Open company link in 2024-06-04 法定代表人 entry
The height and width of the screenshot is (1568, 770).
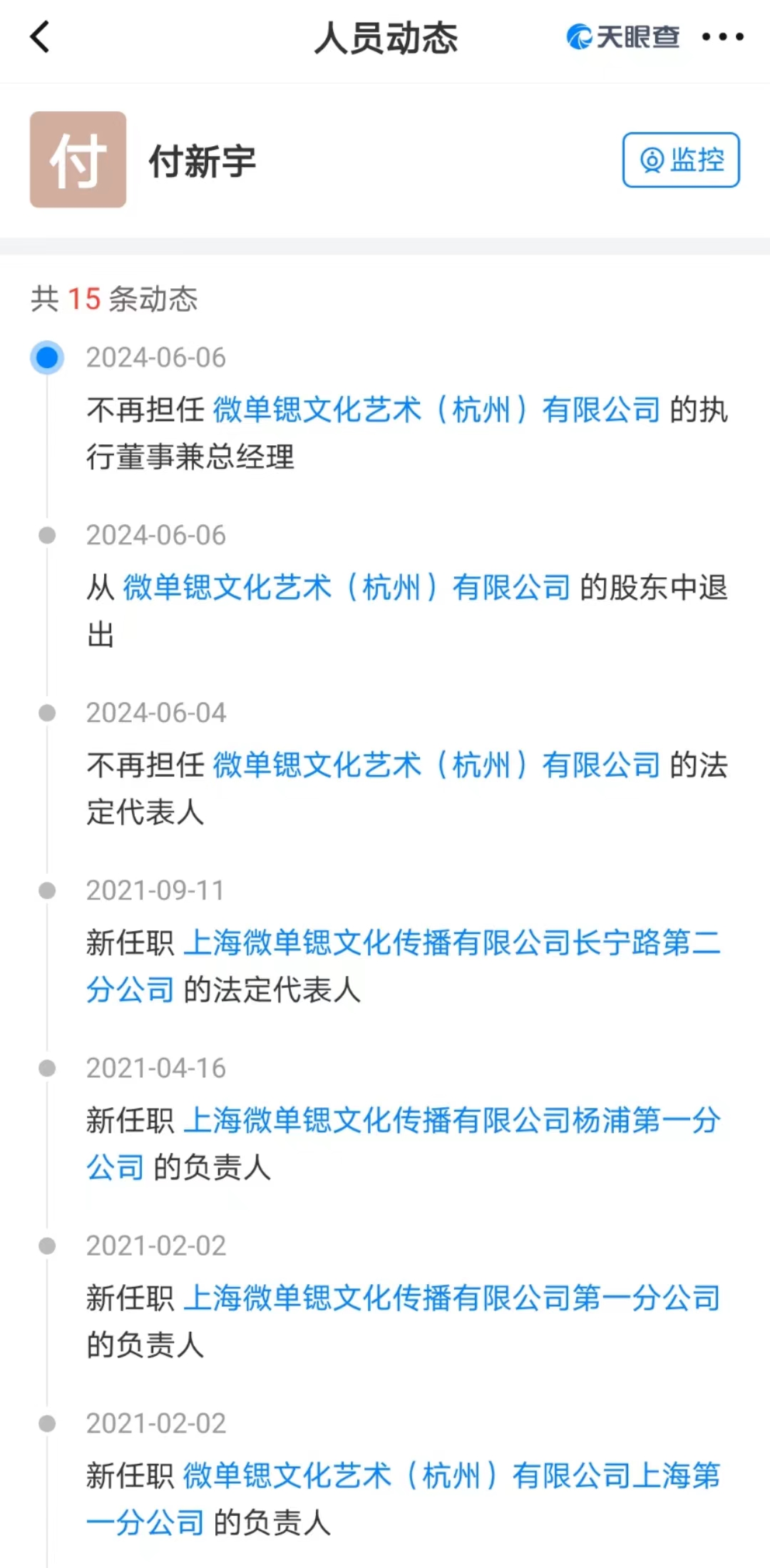436,765
